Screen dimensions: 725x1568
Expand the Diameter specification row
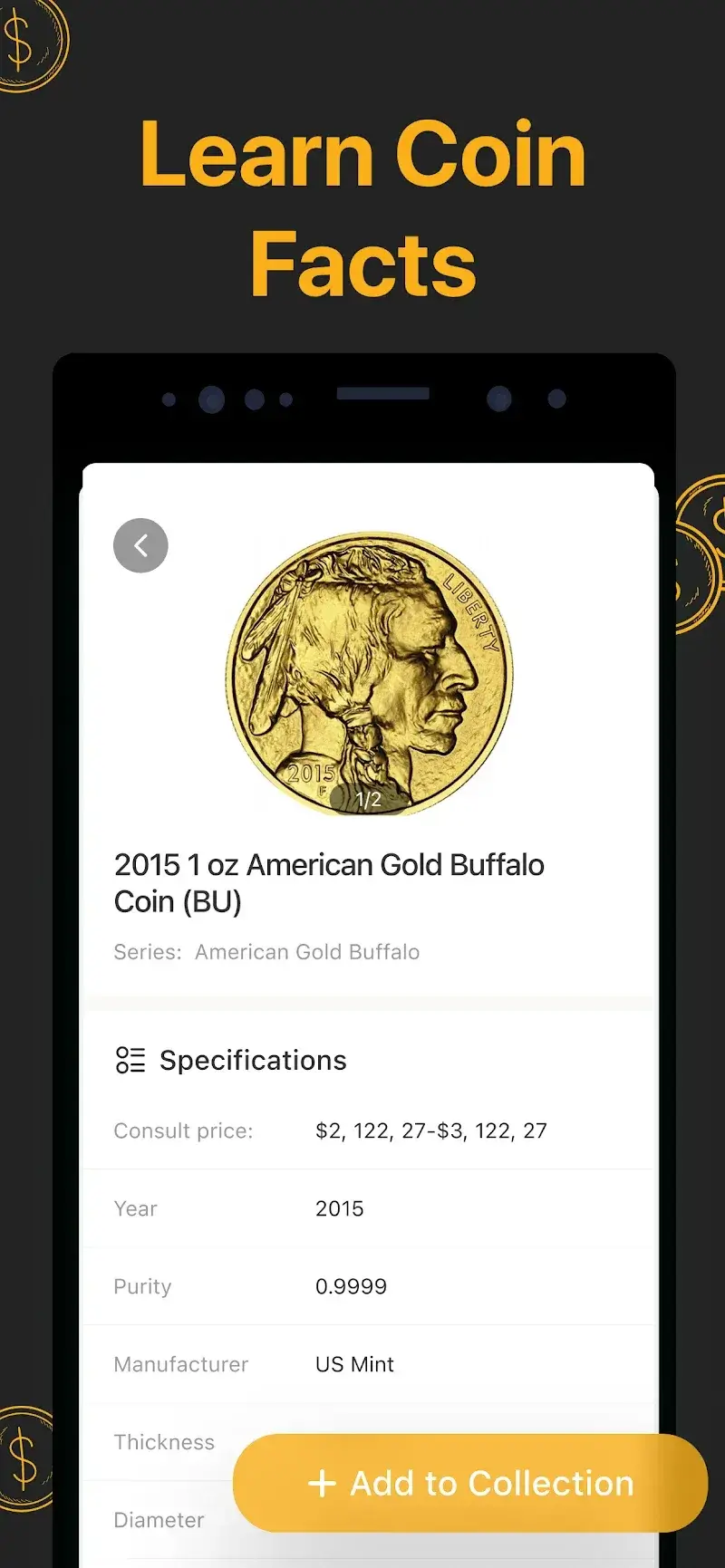(x=159, y=1520)
